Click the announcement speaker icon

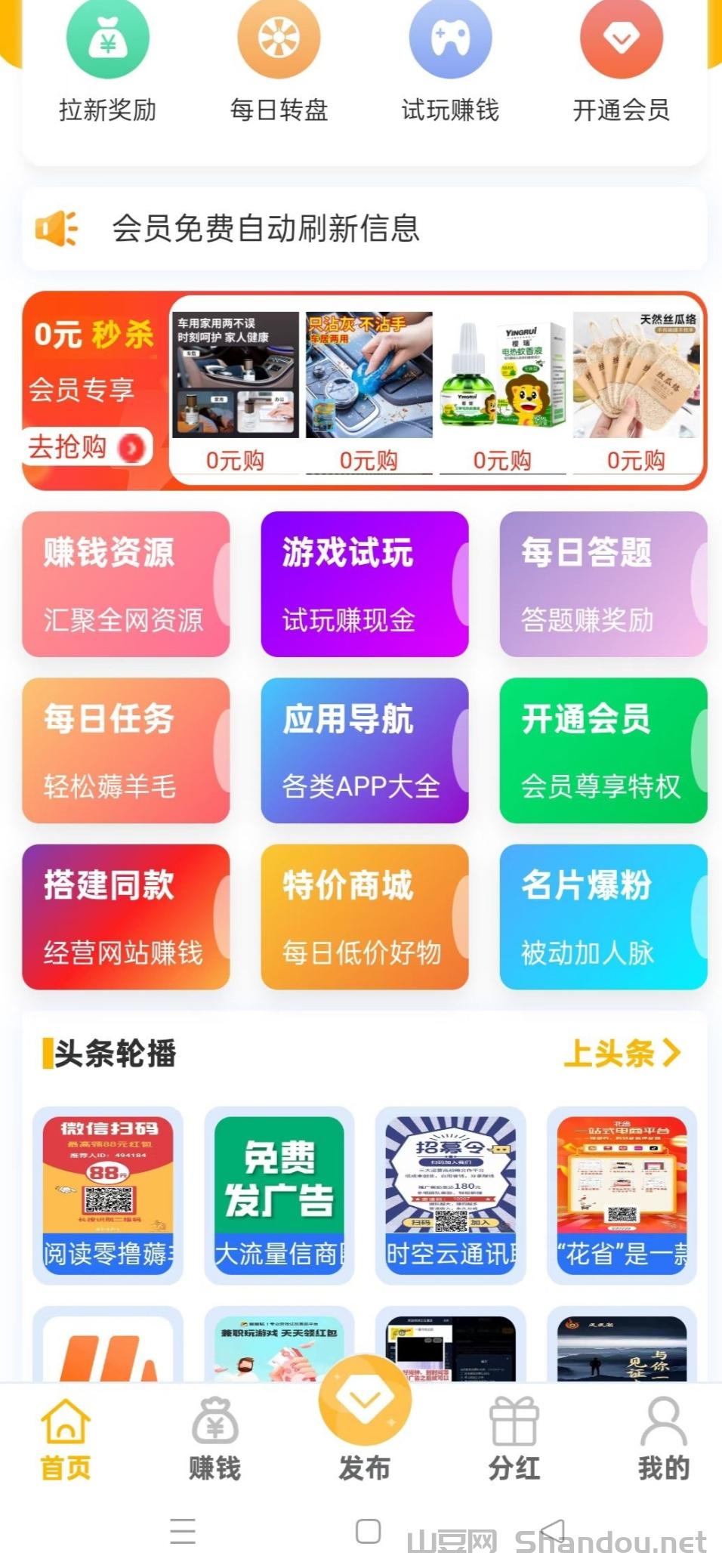click(x=57, y=228)
